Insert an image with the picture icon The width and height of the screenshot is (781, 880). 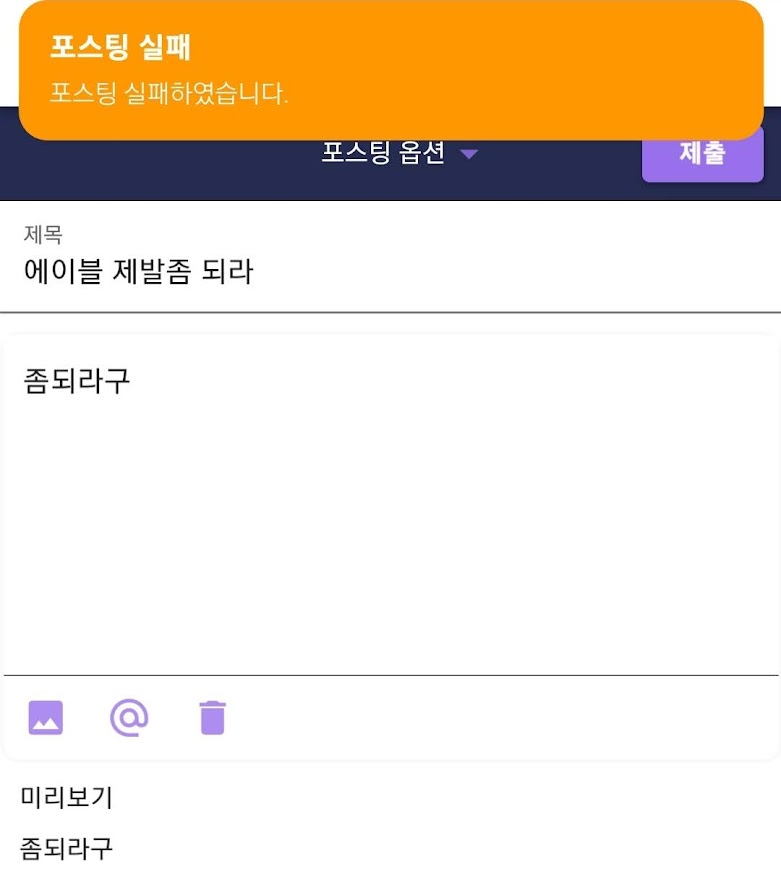pos(46,718)
